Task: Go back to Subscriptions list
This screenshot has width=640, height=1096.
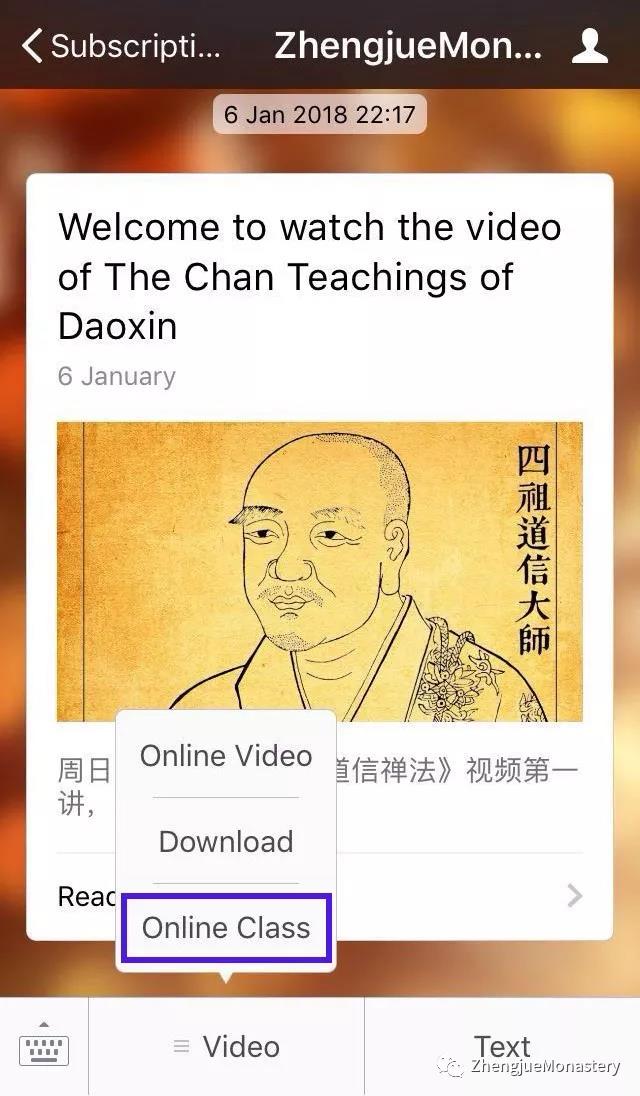Action: coord(120,46)
